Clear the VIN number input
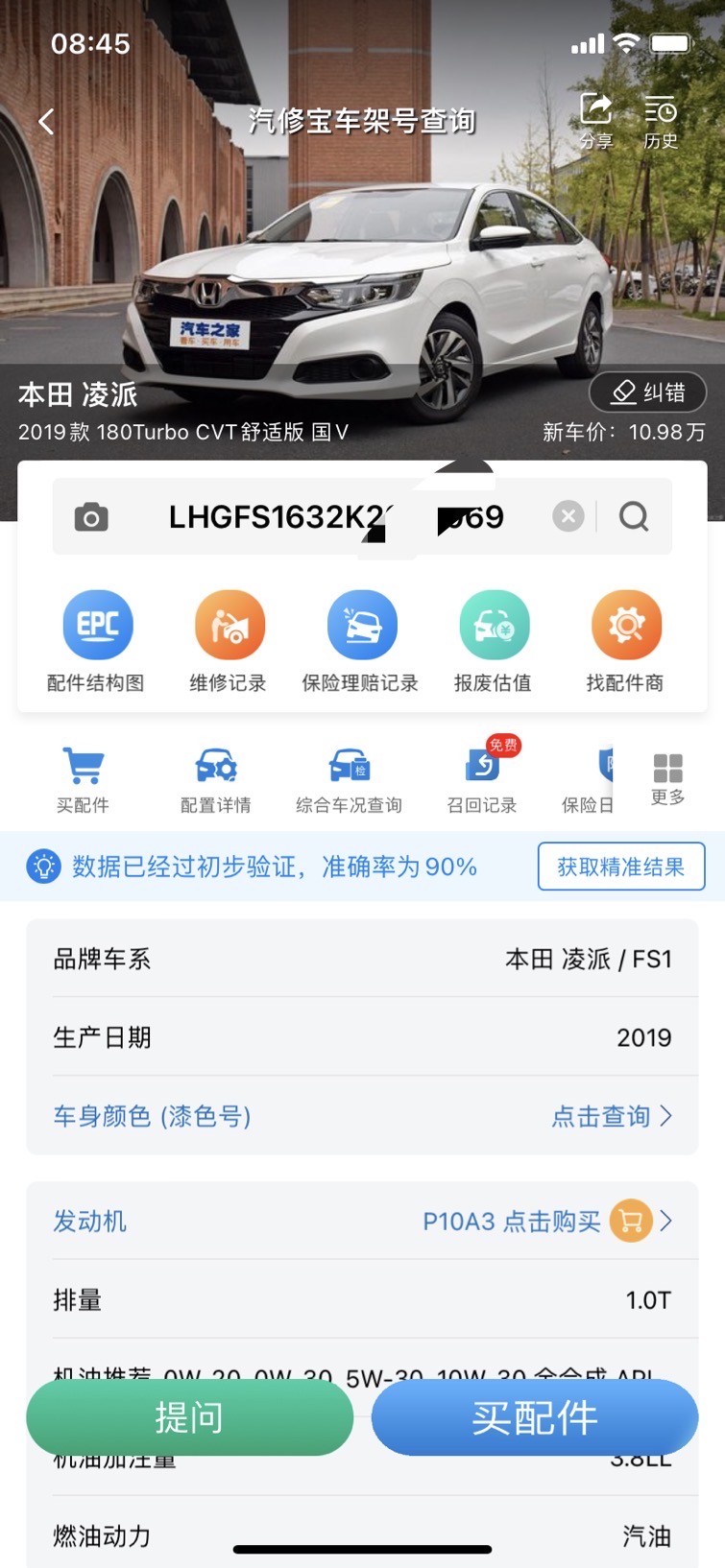725x1568 pixels. tap(568, 517)
